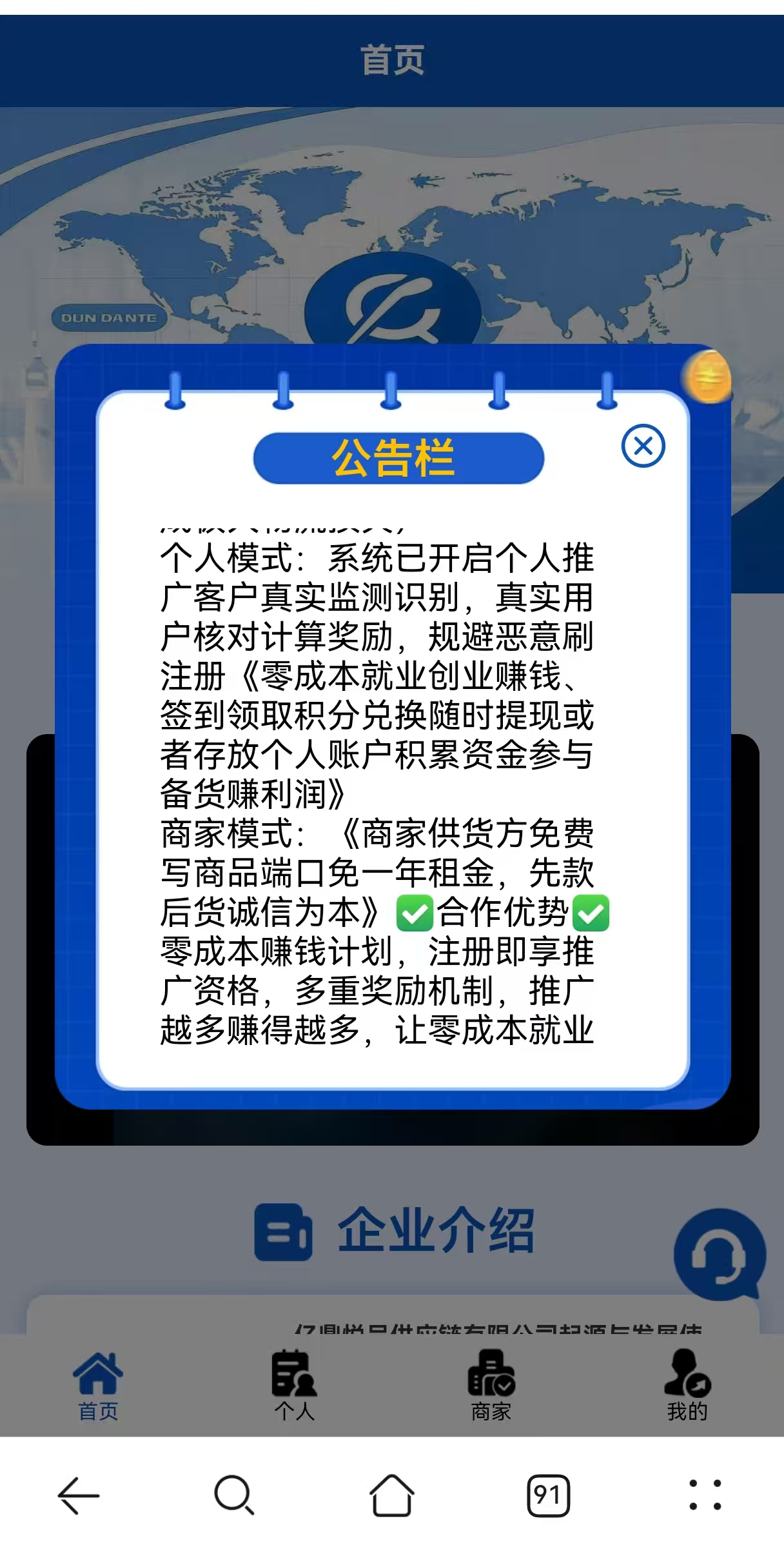Screen dimensions: 784x1554
Task: View the 91 open browser tabs
Action: pos(548,1495)
